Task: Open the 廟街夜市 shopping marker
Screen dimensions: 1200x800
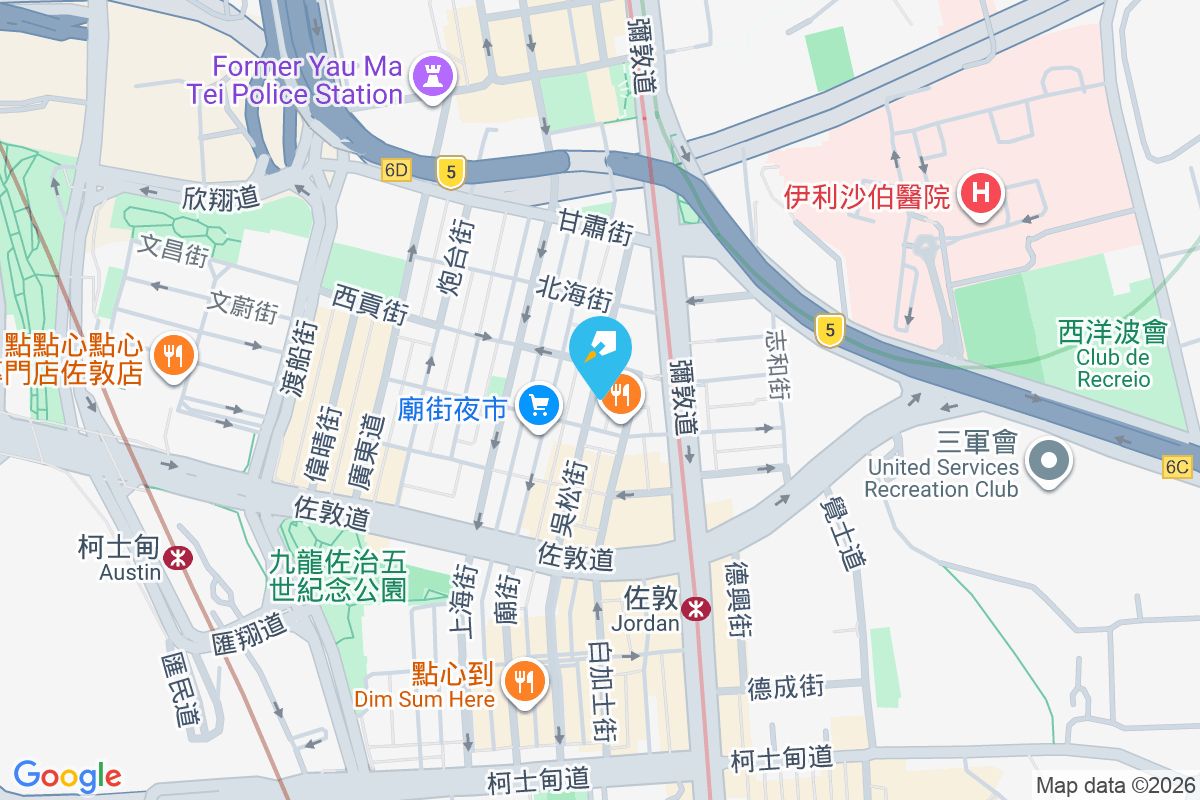Action: 540,407
